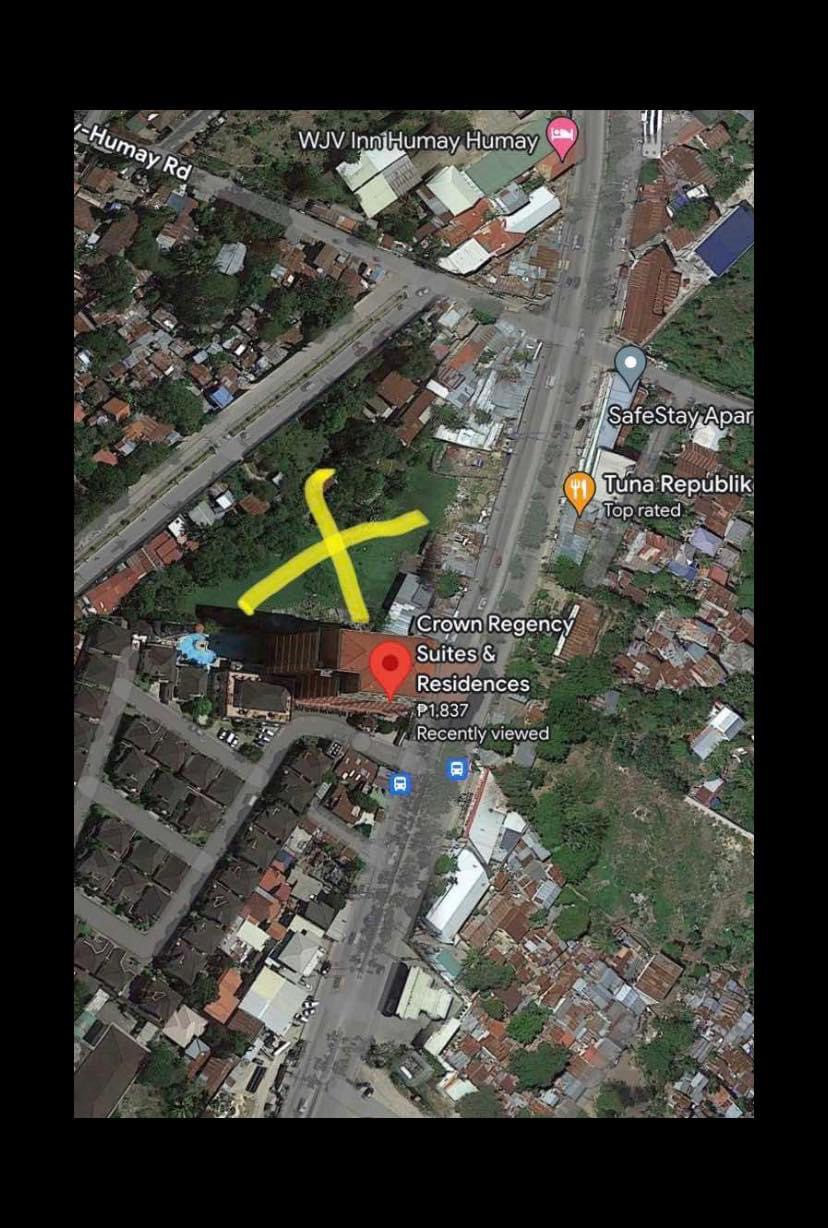
Task: Tap the bed icon inside the pink hotel marker
Action: 563,132
